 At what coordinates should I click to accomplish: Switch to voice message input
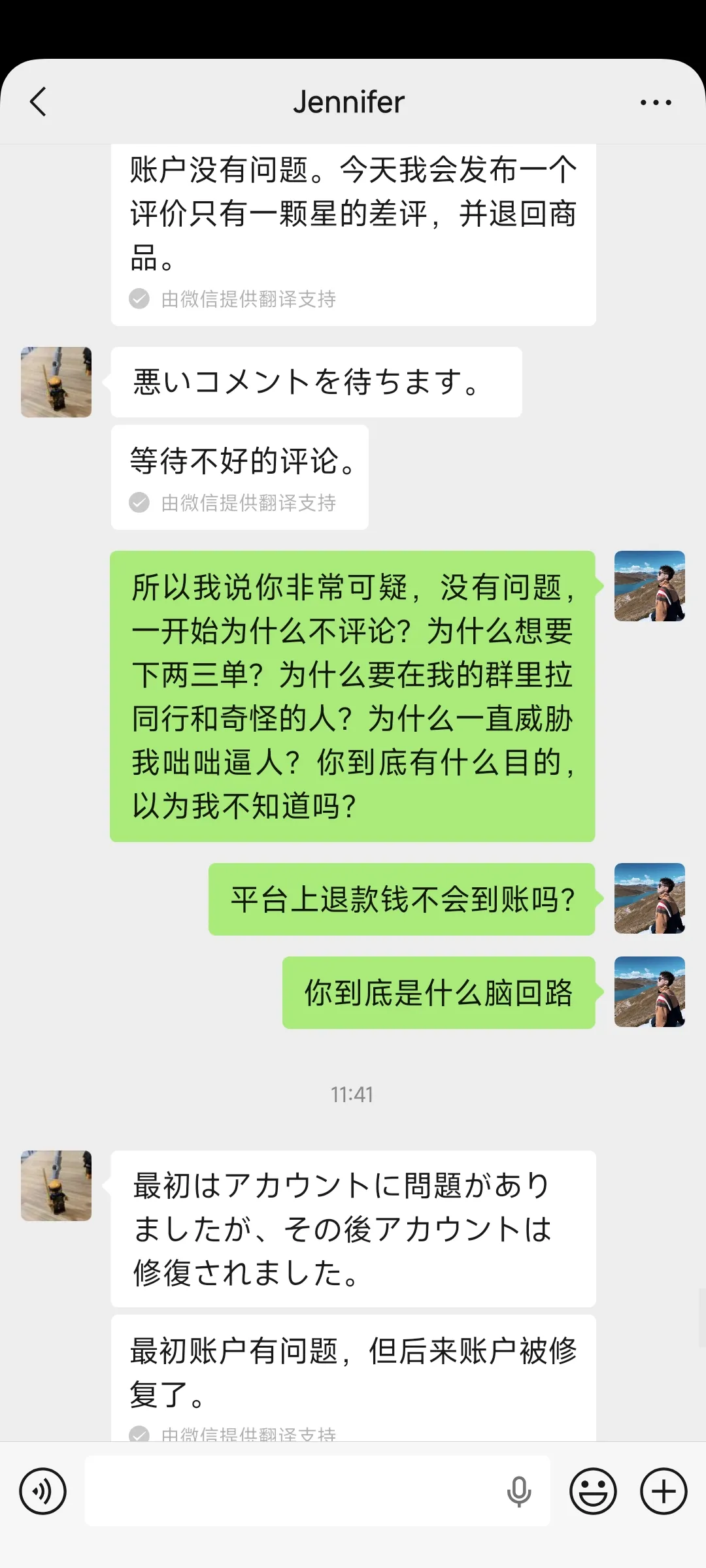[x=43, y=1492]
